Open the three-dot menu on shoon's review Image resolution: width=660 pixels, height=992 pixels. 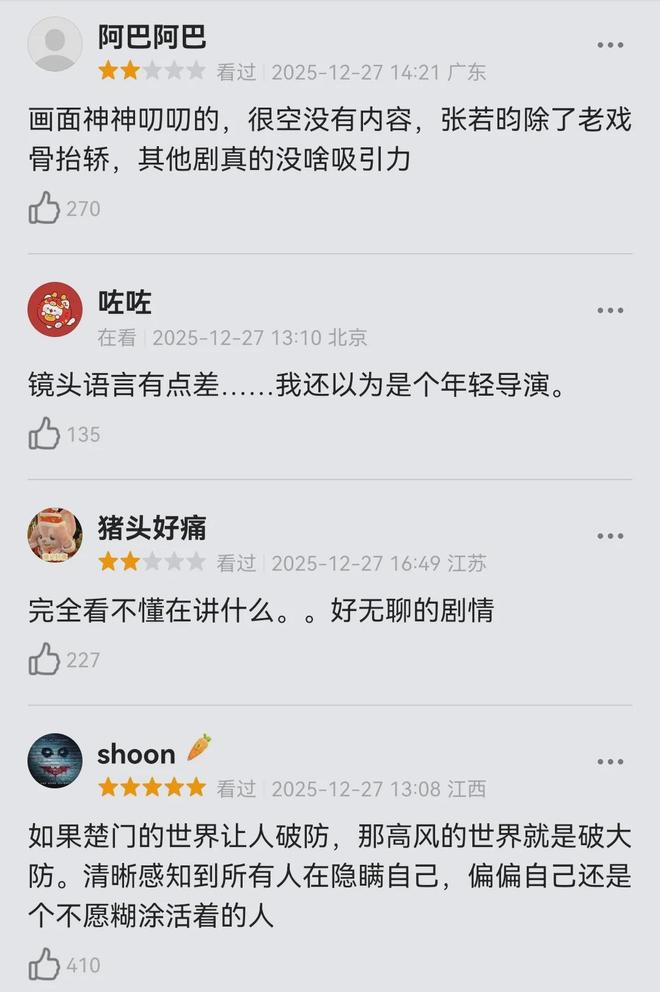(x=610, y=762)
